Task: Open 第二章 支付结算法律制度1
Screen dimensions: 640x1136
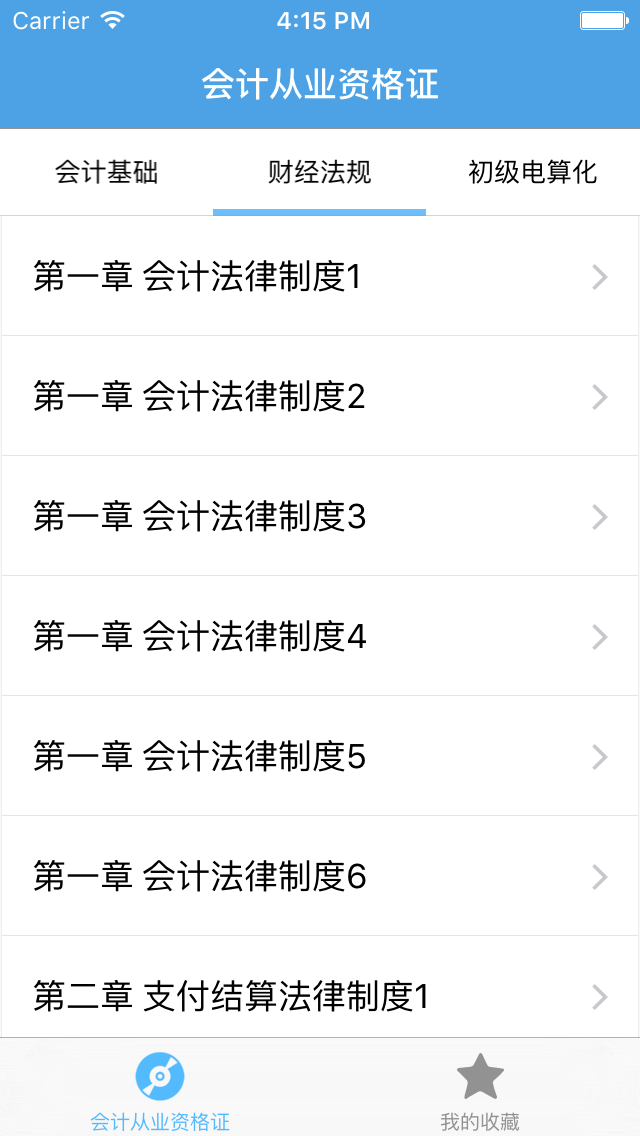Action: (320, 995)
